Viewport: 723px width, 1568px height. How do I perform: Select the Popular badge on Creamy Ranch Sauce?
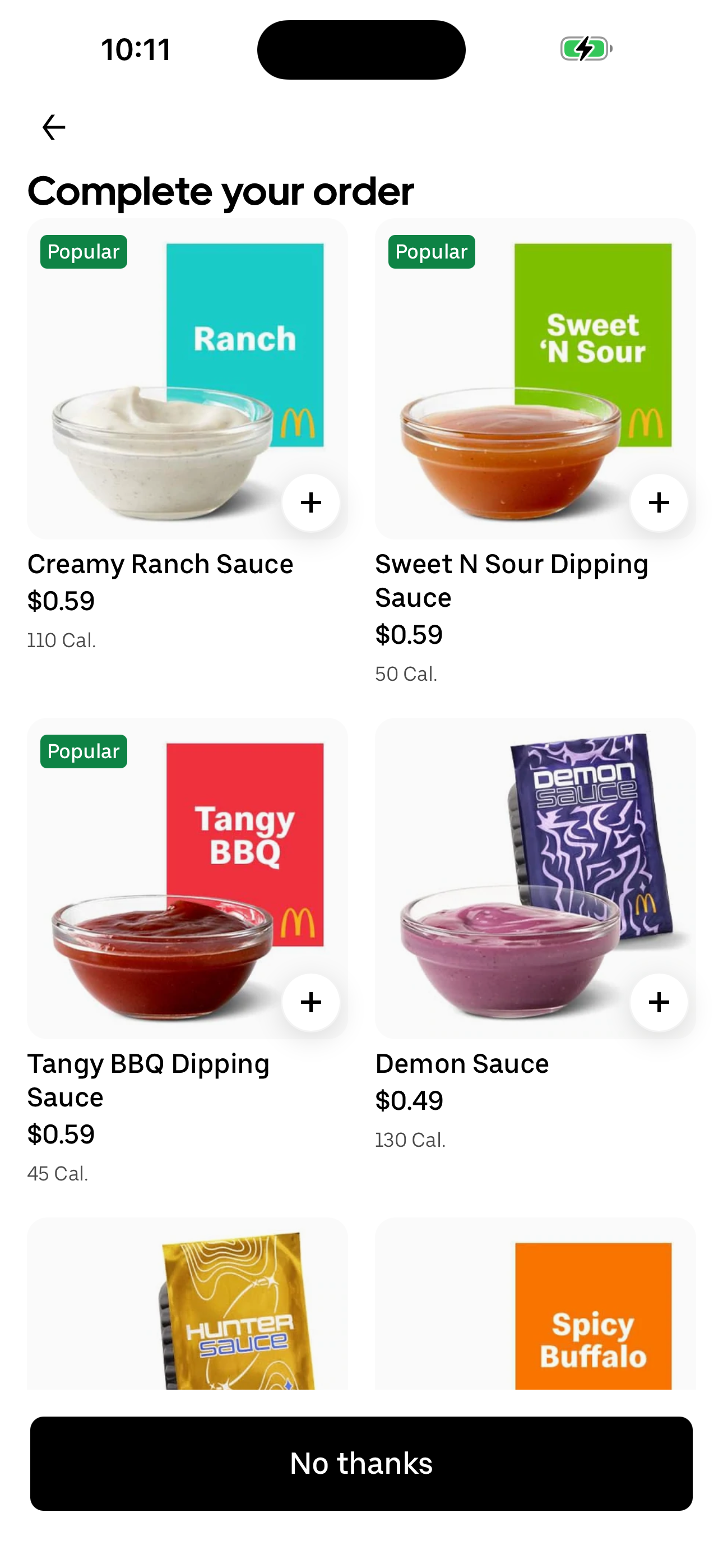84,251
